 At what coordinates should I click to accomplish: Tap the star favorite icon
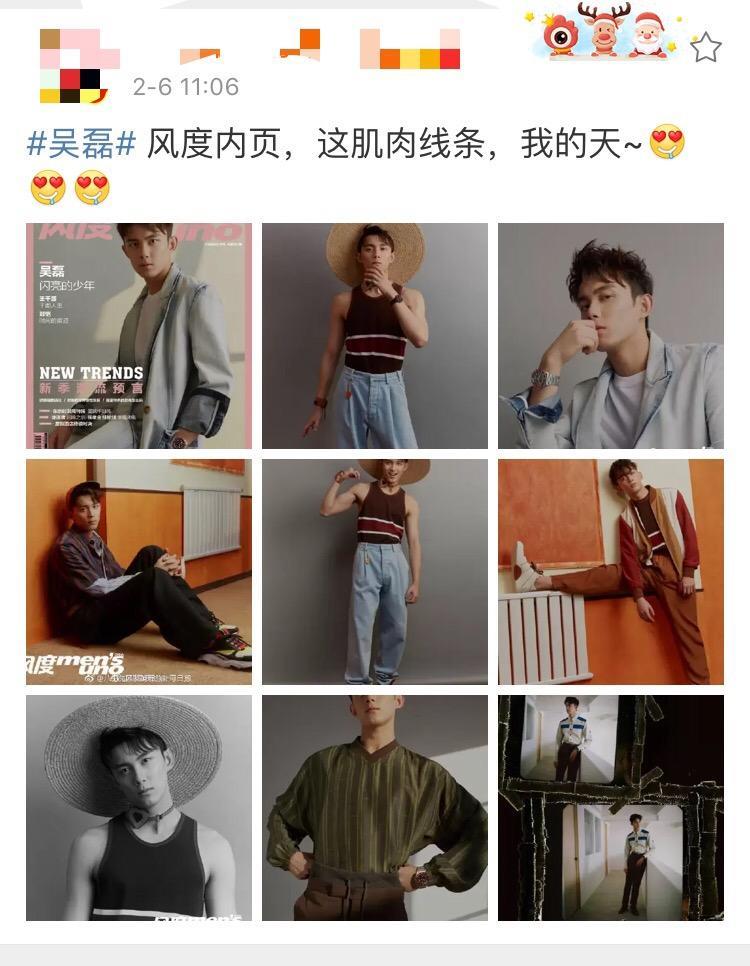point(706,47)
